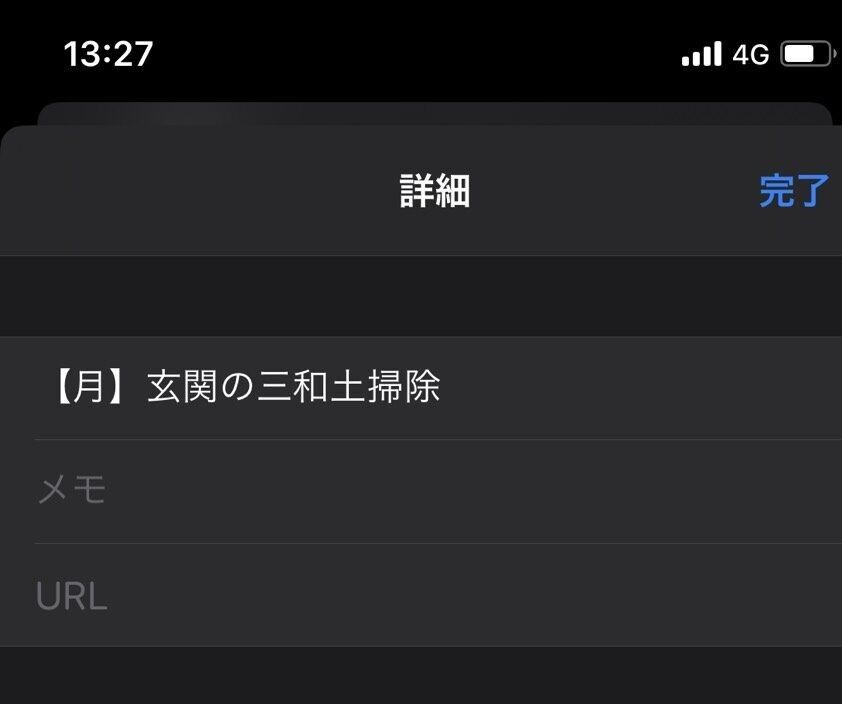842x704 pixels.
Task: Tap the メモ notes field
Action: pyautogui.click(x=421, y=491)
